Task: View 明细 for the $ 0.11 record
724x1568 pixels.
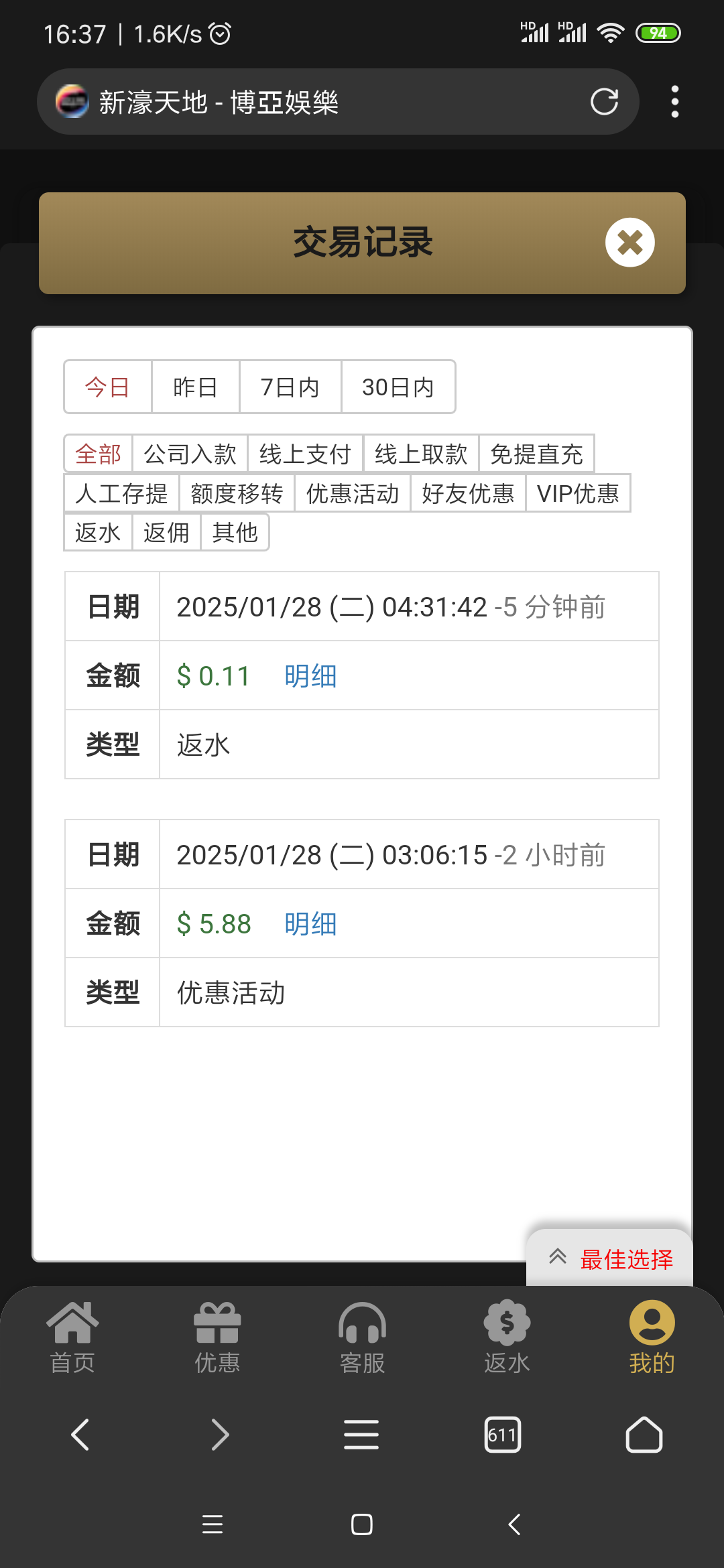Action: point(310,676)
